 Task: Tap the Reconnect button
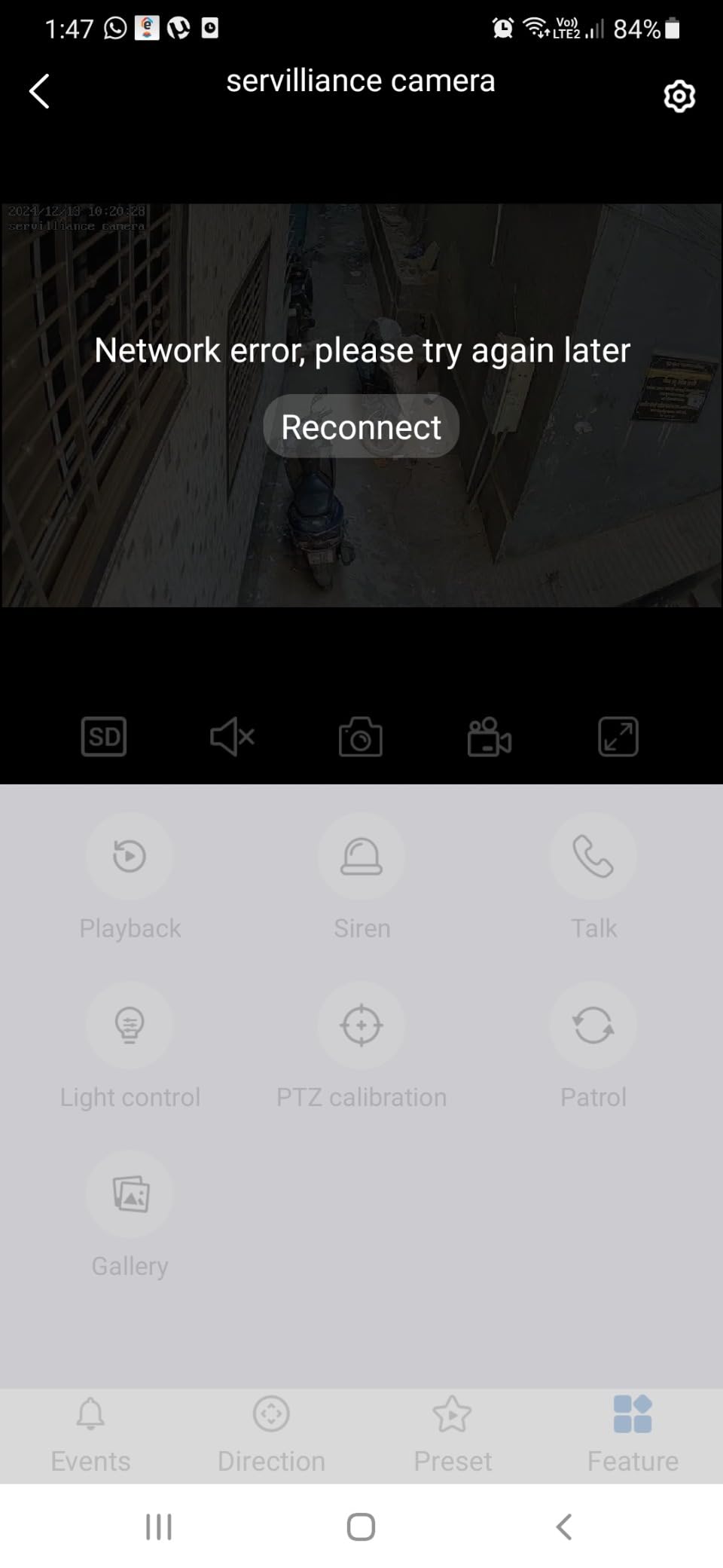[361, 426]
